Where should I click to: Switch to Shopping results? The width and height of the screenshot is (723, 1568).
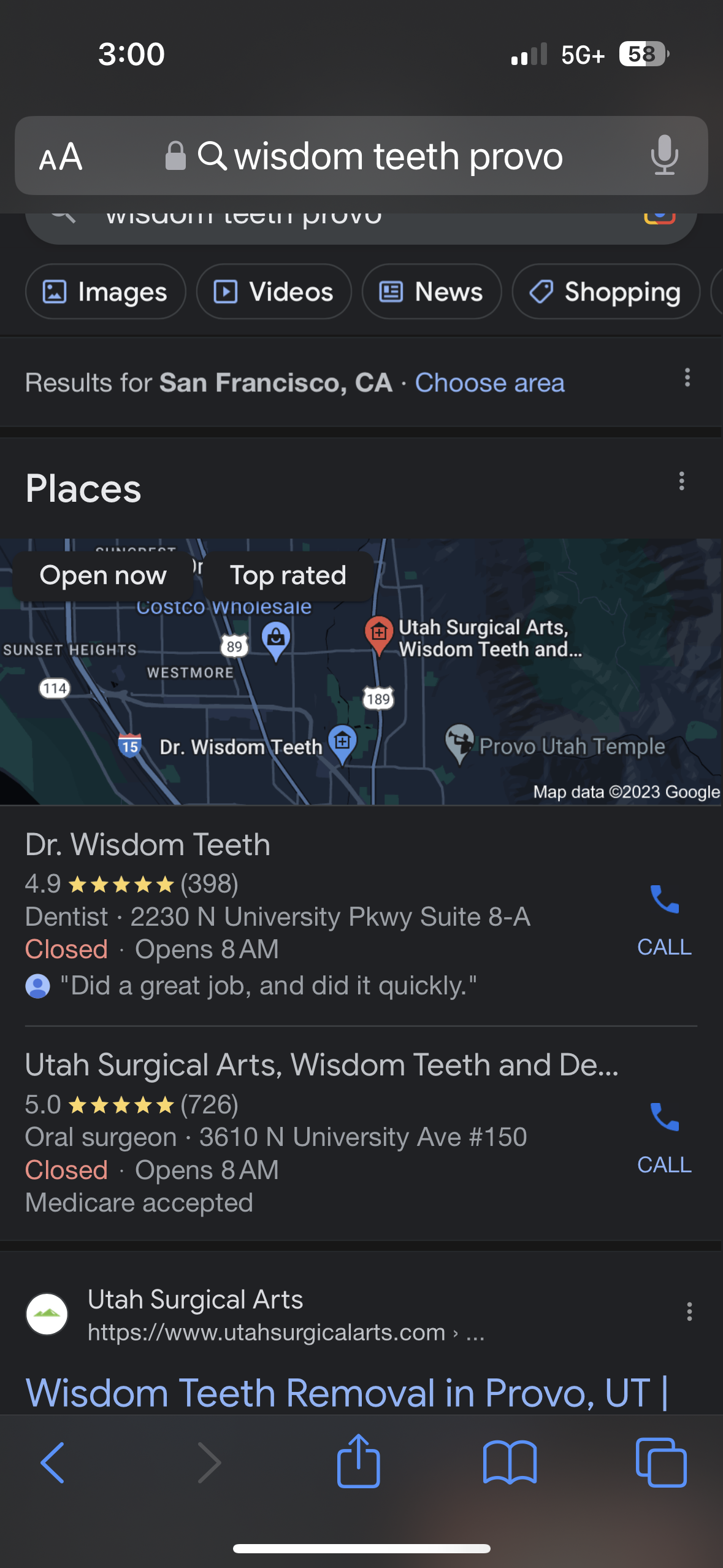[x=606, y=292]
